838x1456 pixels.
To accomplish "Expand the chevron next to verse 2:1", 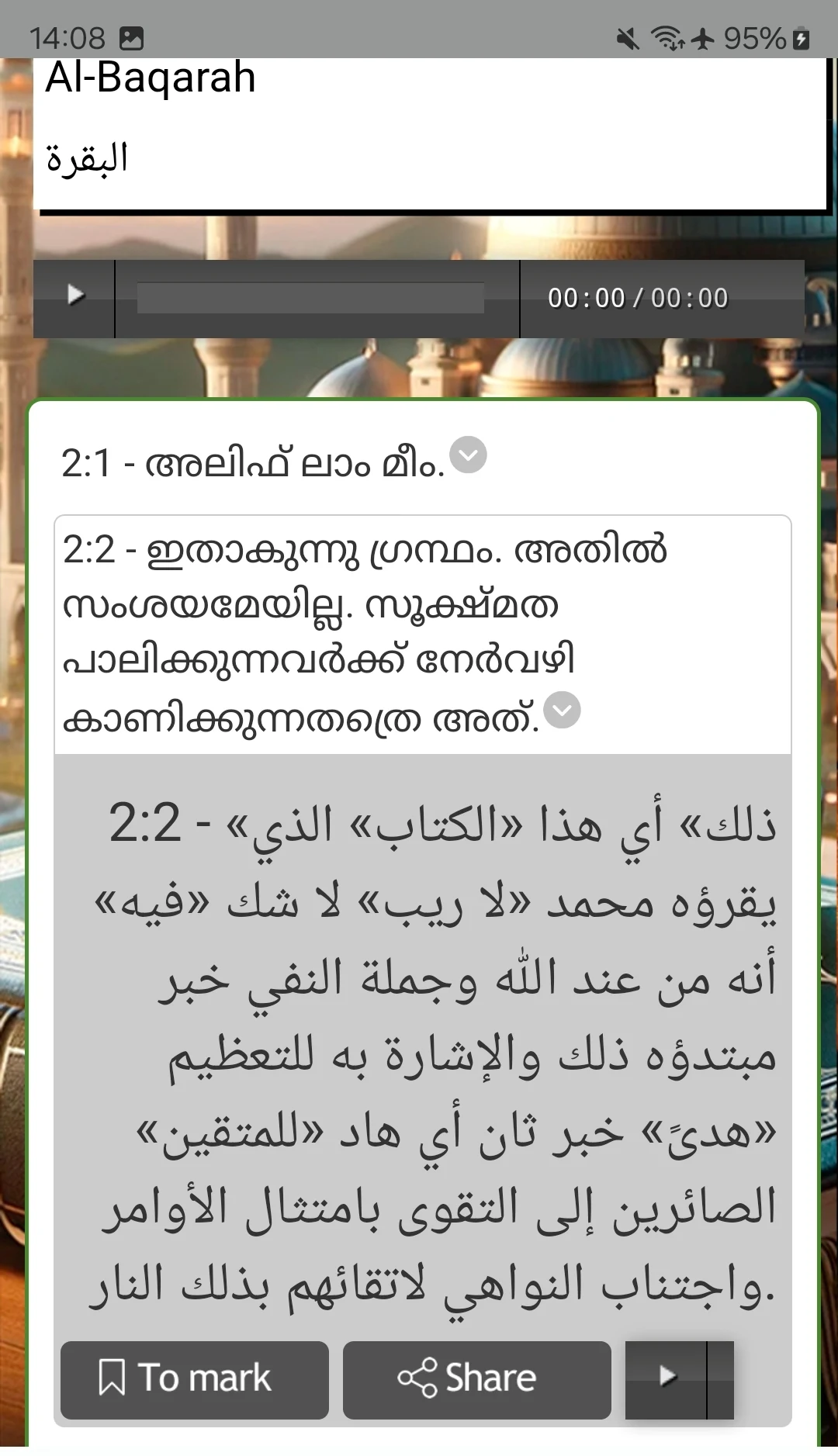I will coord(468,455).
